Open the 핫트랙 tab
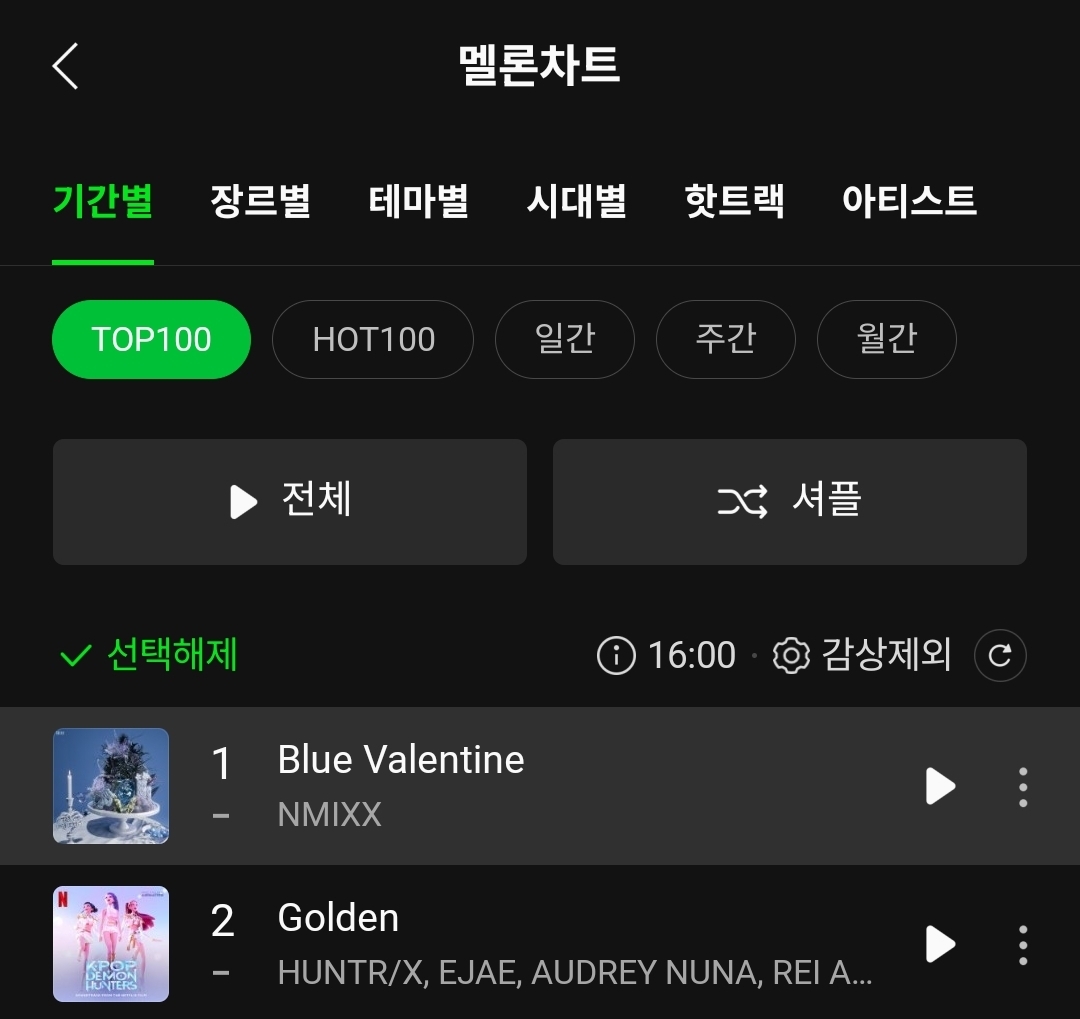The width and height of the screenshot is (1080, 1019). tap(734, 201)
